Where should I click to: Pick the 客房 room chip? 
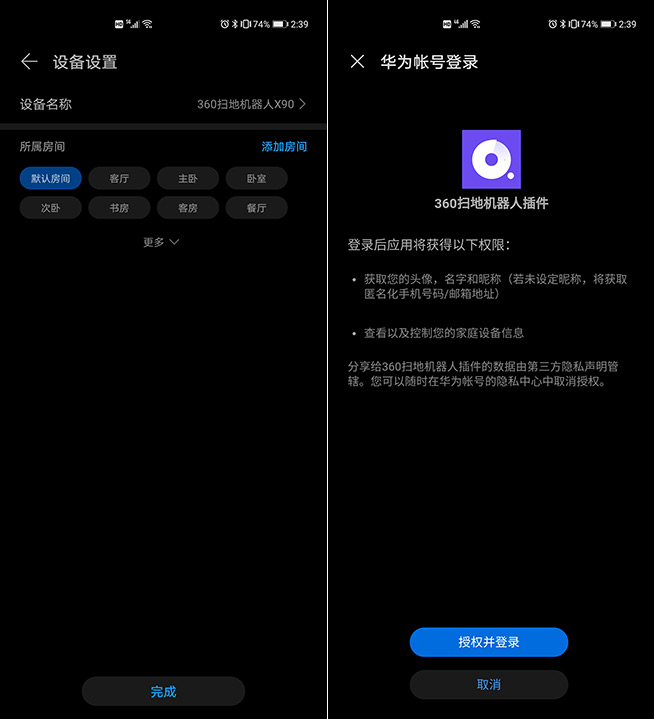pyautogui.click(x=188, y=208)
